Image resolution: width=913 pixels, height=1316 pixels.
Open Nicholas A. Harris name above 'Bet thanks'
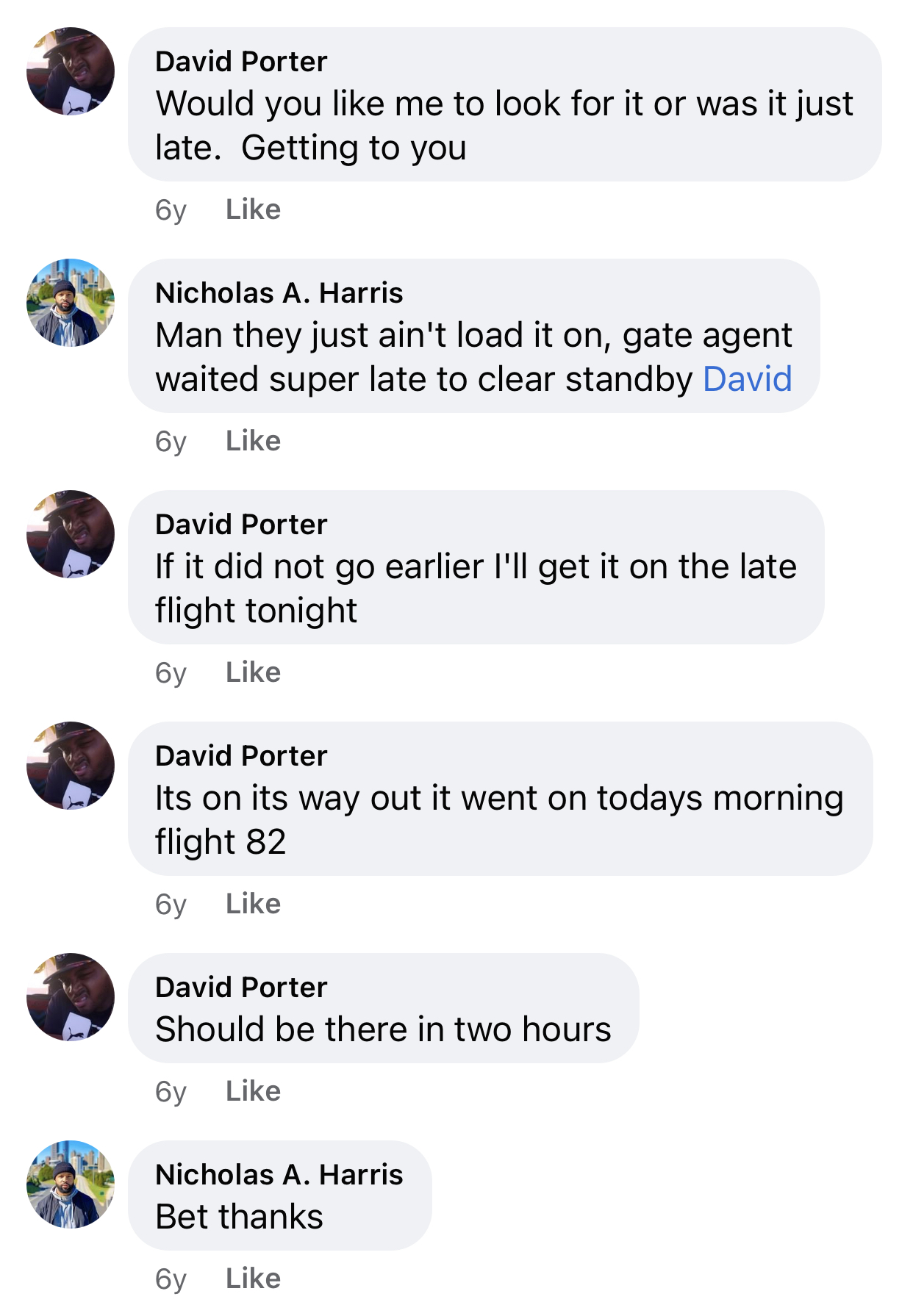[x=279, y=1175]
